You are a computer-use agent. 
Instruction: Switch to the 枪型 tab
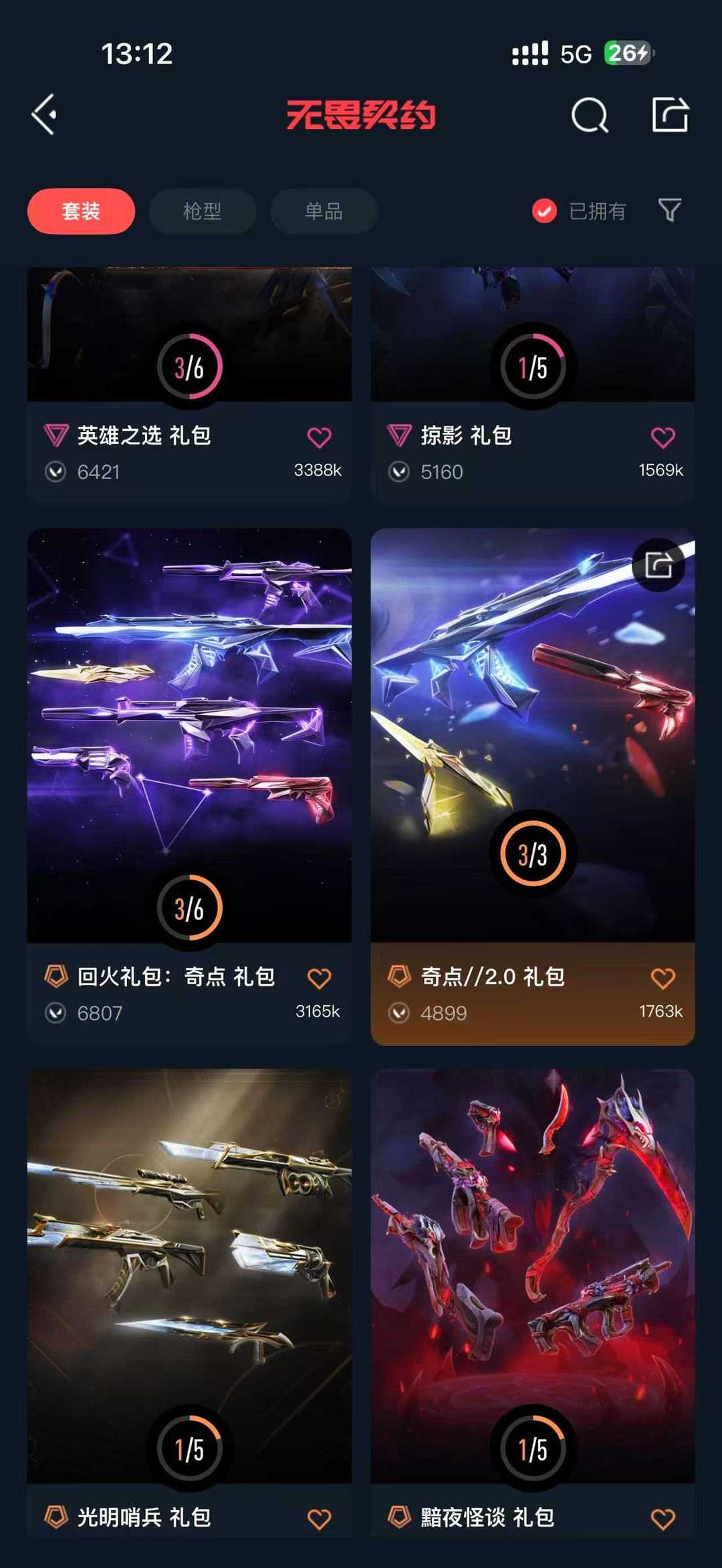202,211
